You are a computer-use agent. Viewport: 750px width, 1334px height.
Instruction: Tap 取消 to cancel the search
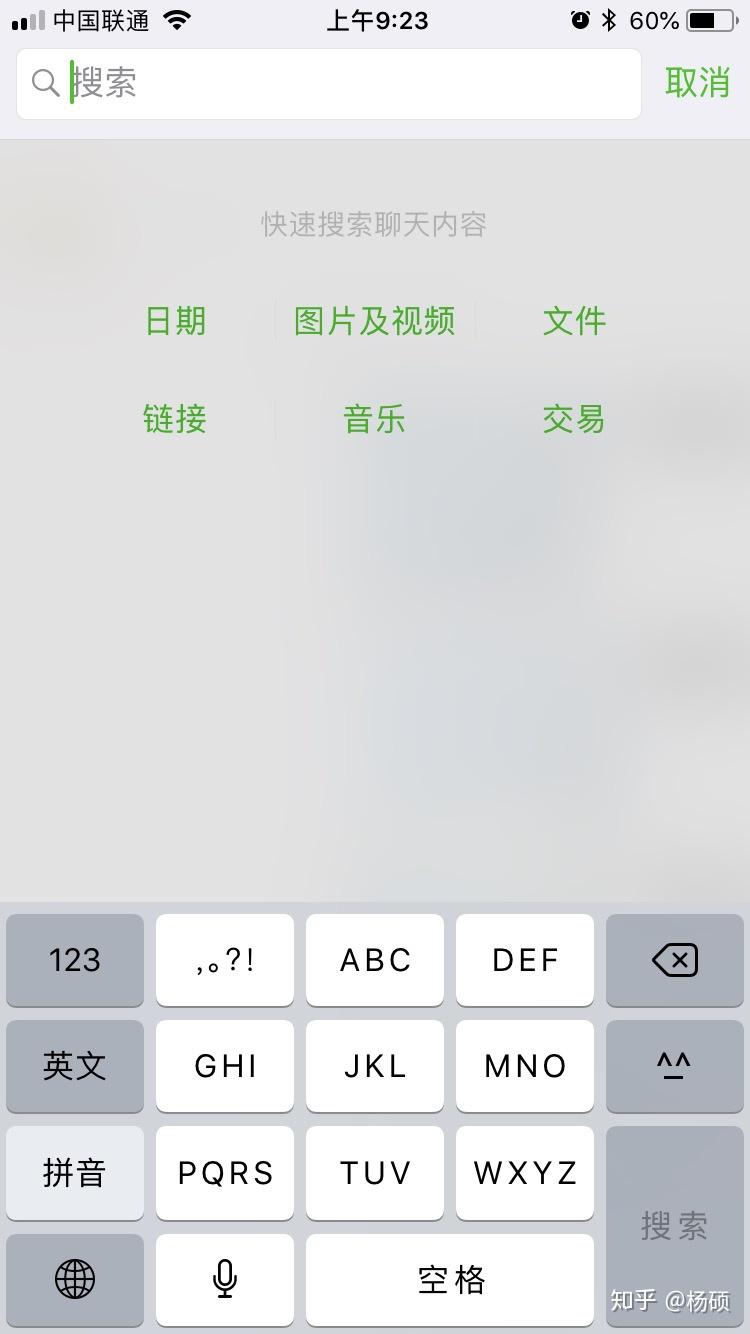[x=698, y=82]
